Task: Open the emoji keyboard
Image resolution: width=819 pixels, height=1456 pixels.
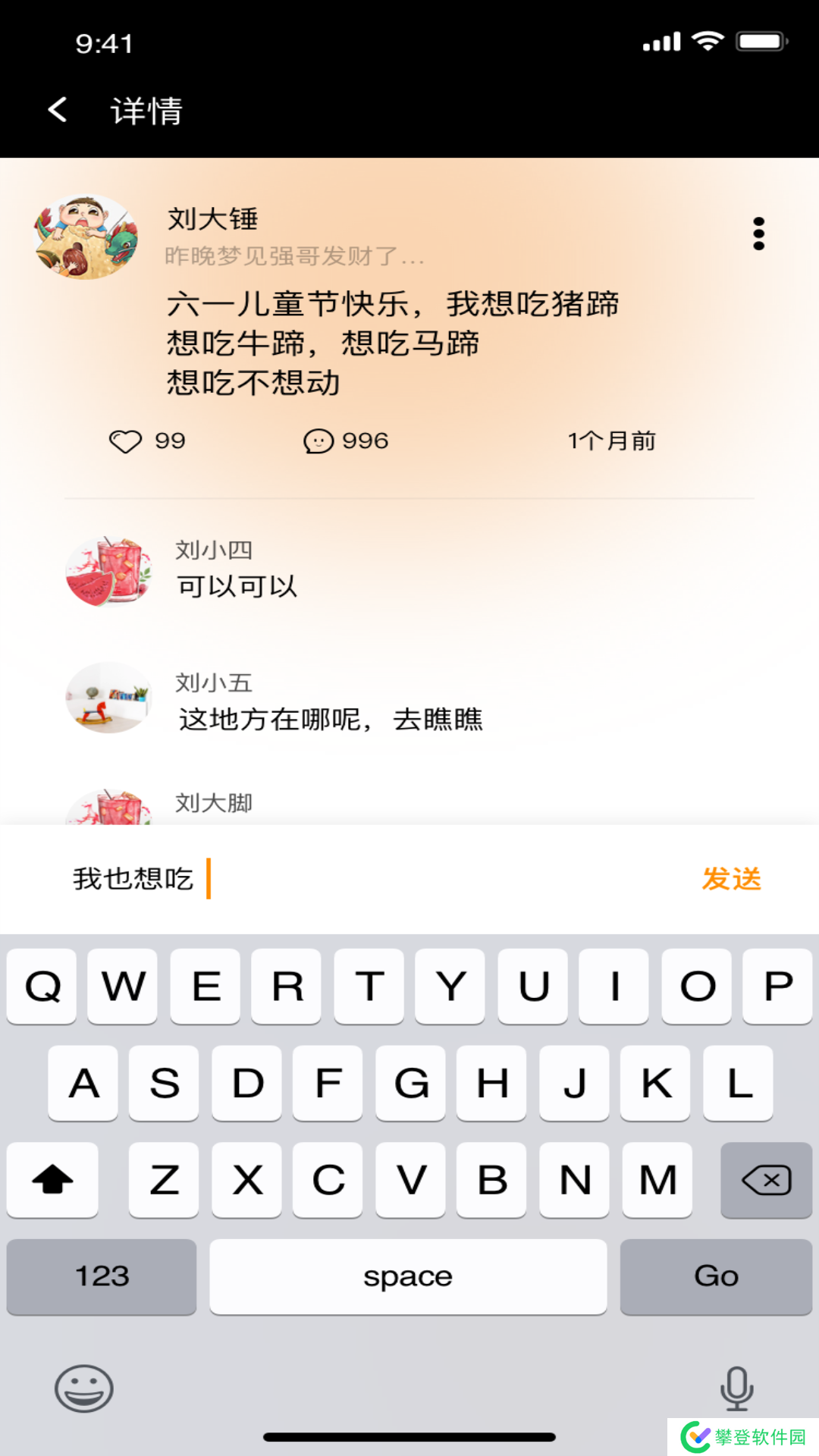Action: (x=84, y=1389)
